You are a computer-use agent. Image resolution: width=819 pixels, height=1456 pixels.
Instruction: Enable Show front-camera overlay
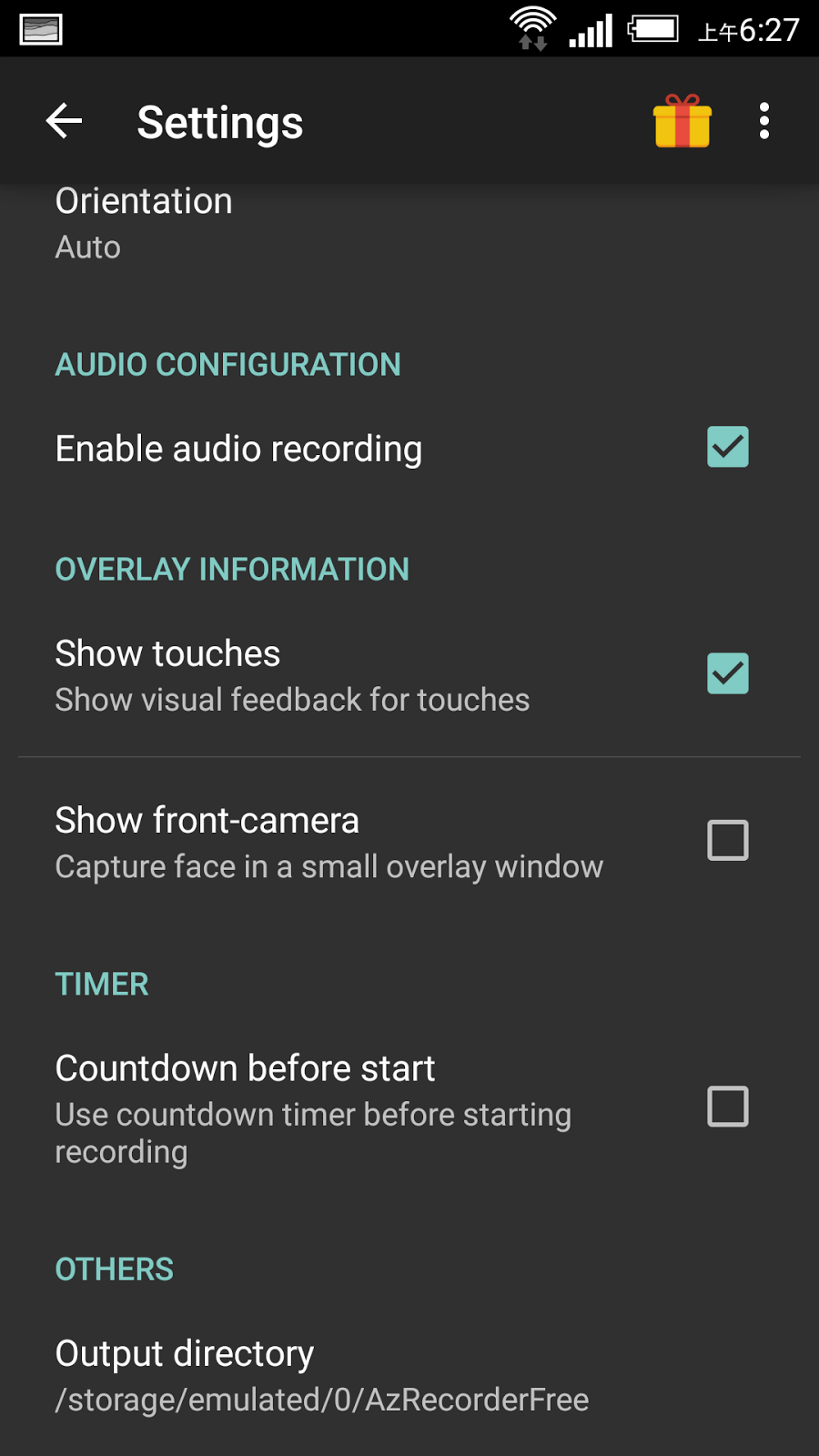pos(728,841)
